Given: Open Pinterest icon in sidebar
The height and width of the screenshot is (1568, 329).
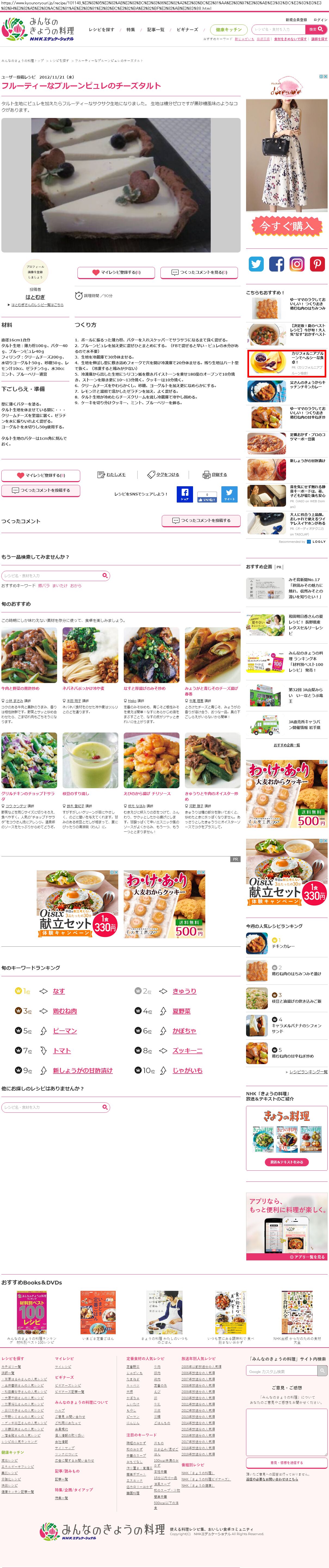Looking at the screenshot, I should (x=317, y=264).
